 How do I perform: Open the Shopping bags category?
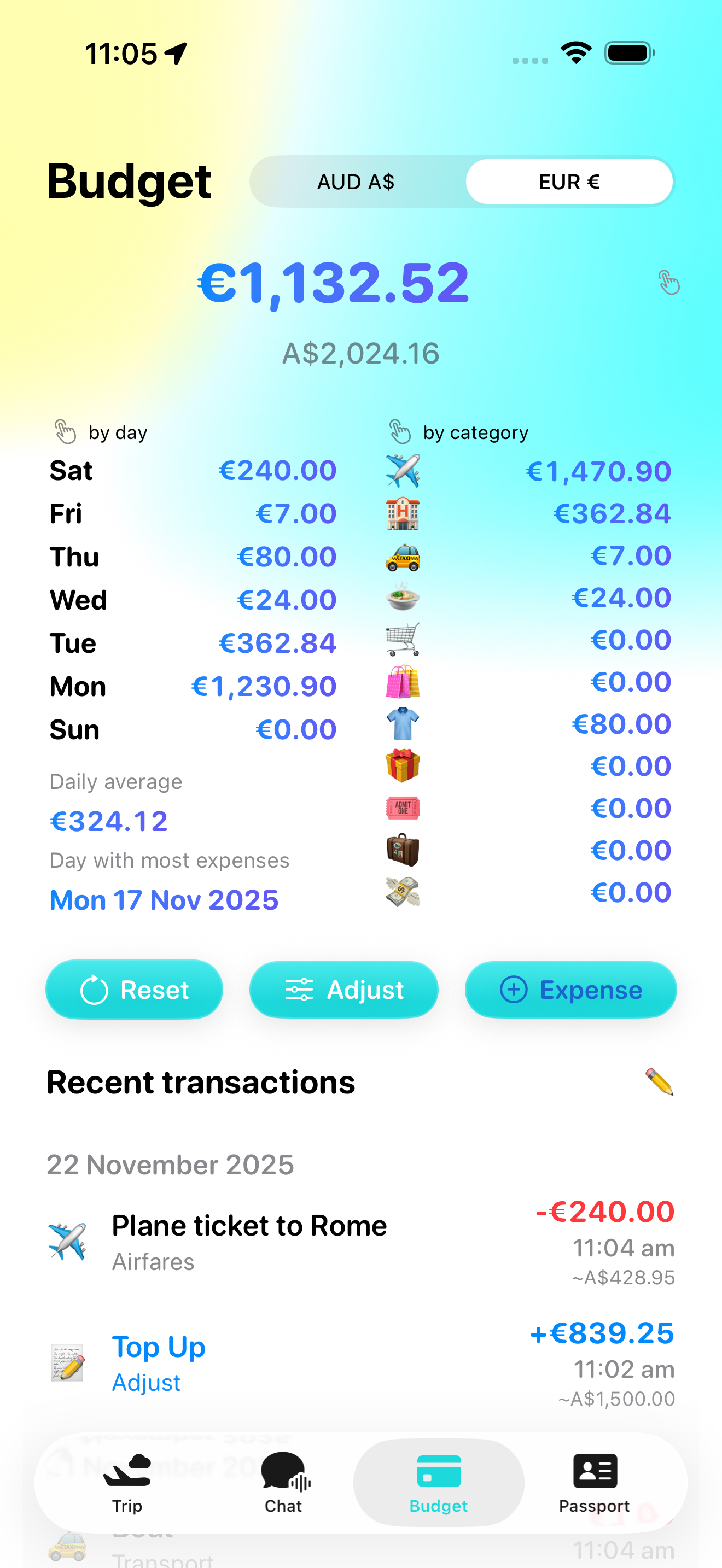point(402,682)
